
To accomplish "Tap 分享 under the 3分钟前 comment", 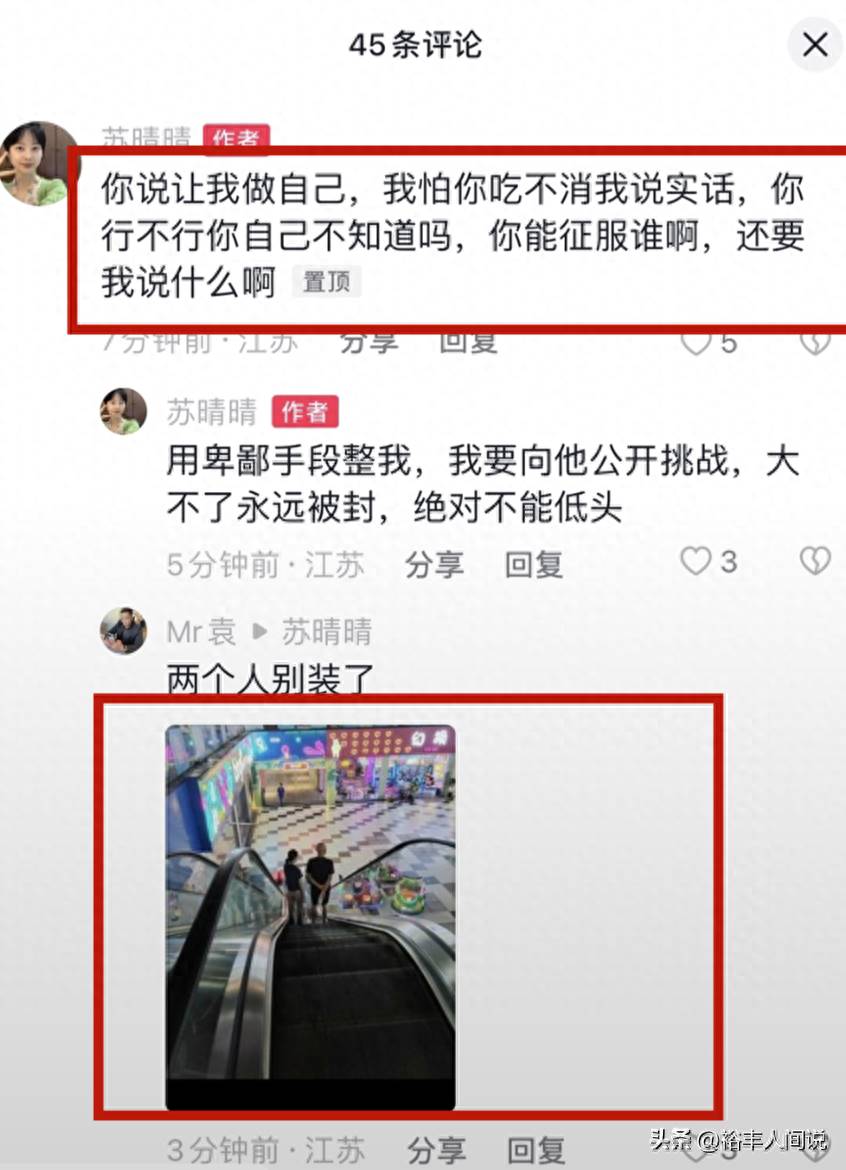I will click(436, 1150).
